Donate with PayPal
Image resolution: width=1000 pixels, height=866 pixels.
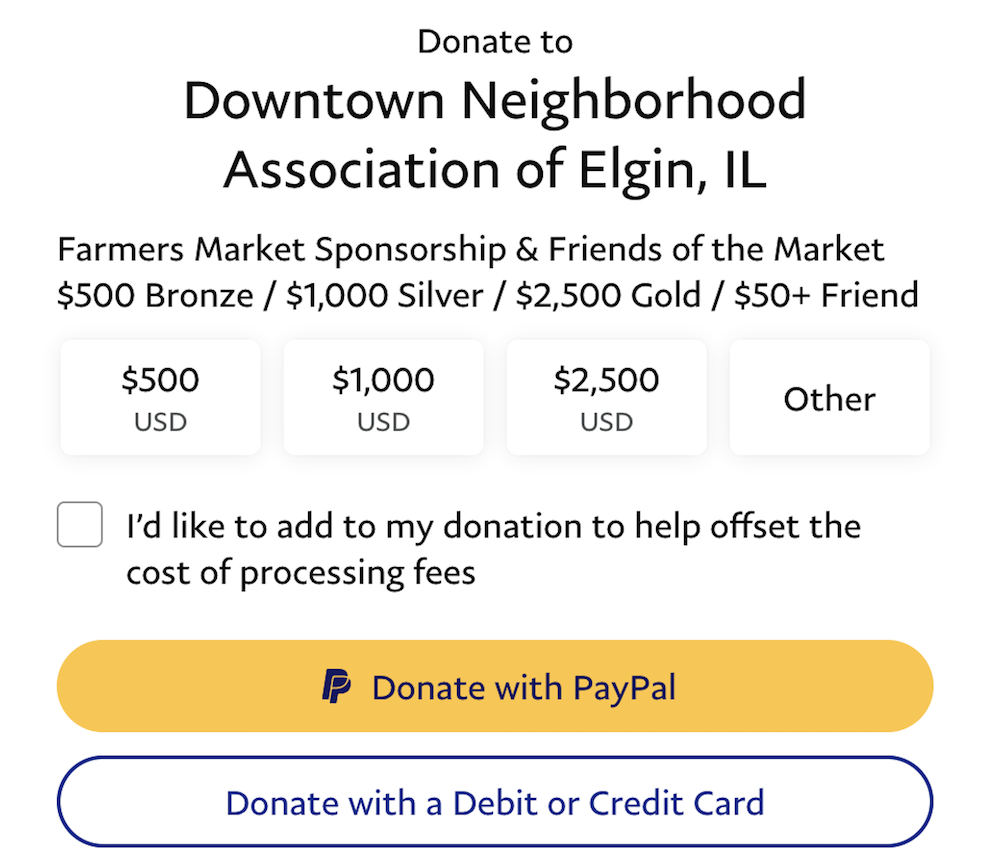(495, 686)
